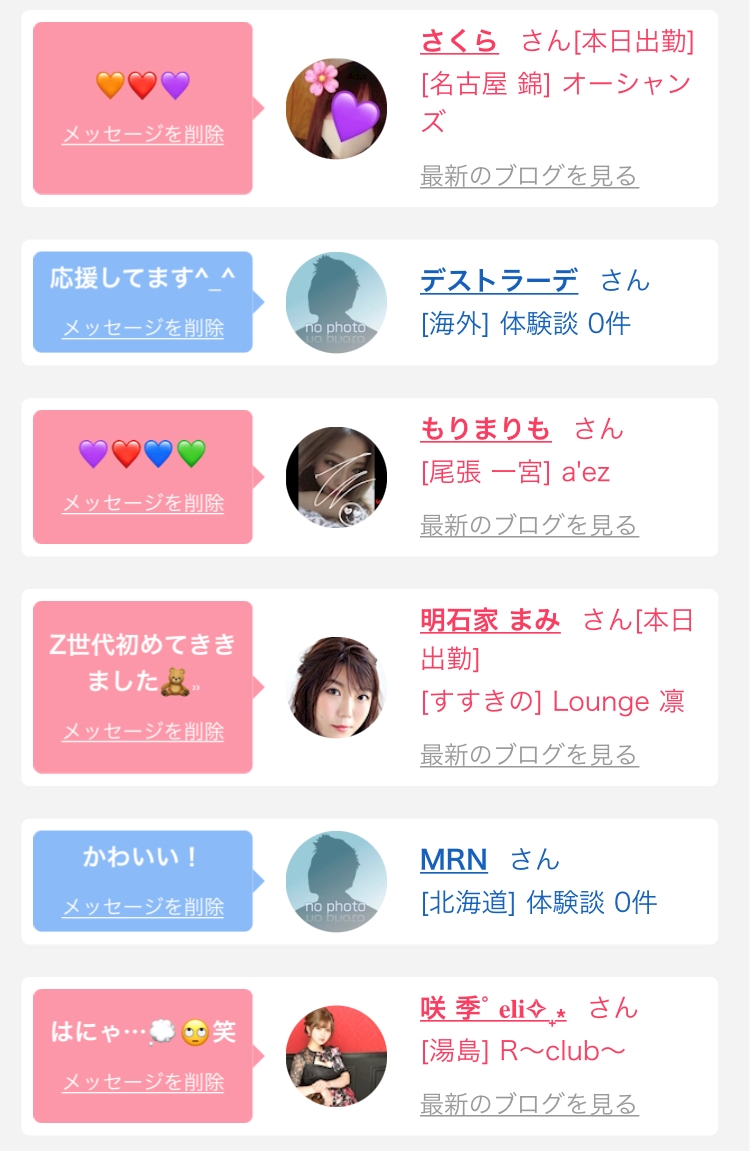Delete the message sent to さくら
The image size is (750, 1151).
pyautogui.click(x=143, y=134)
